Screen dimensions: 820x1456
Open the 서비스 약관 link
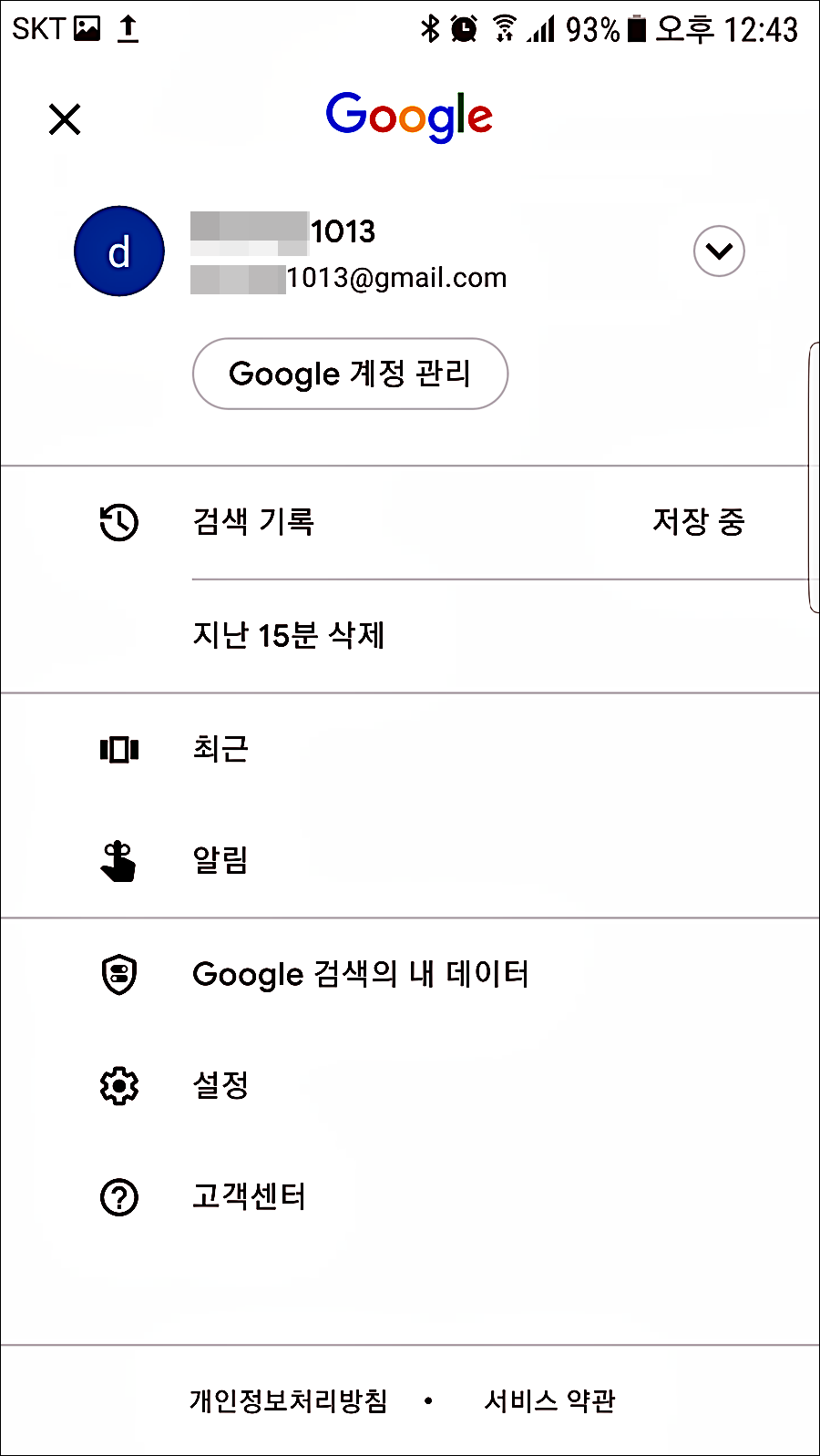tap(549, 1400)
